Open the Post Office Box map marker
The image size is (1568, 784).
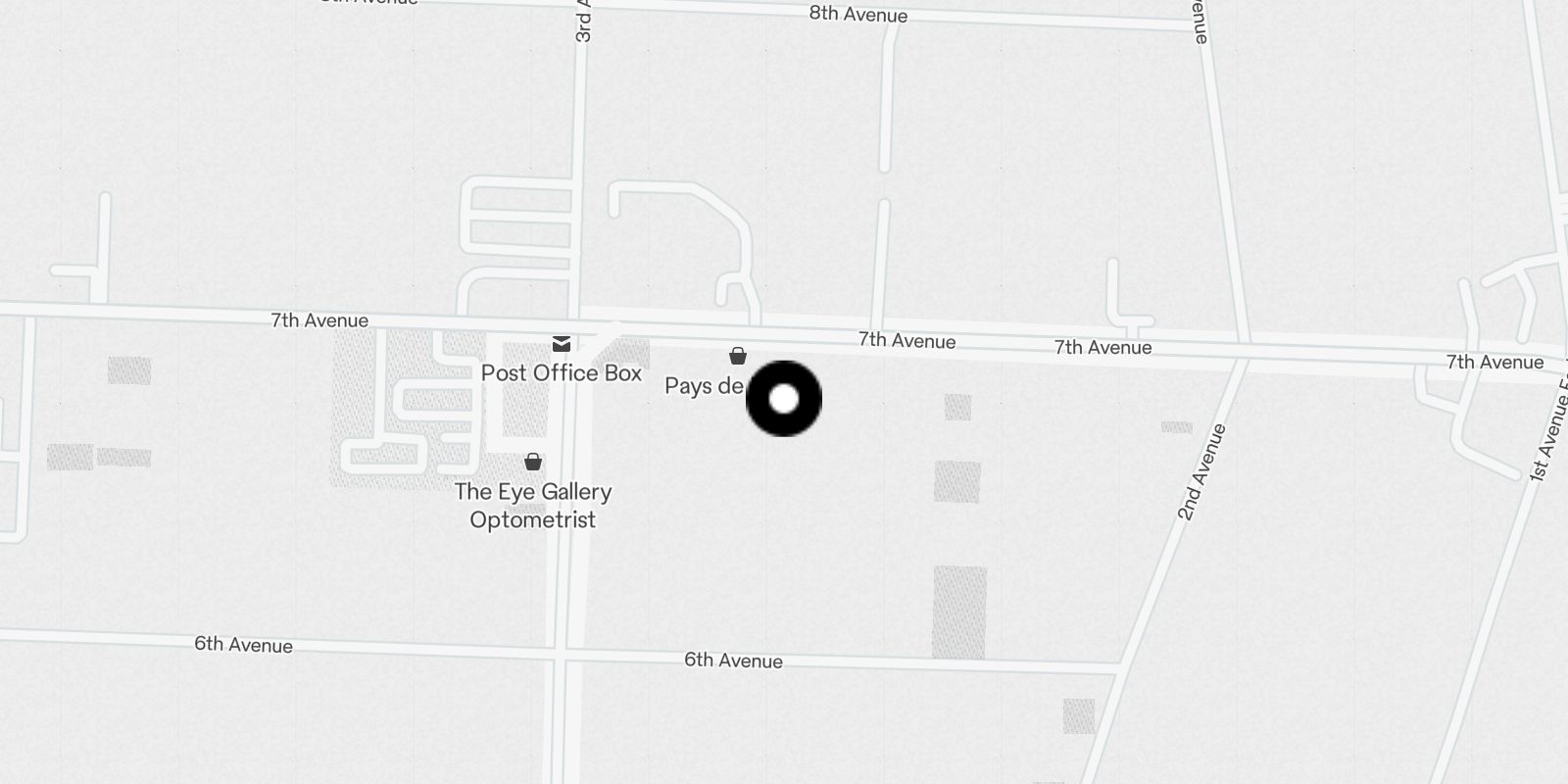(x=562, y=344)
